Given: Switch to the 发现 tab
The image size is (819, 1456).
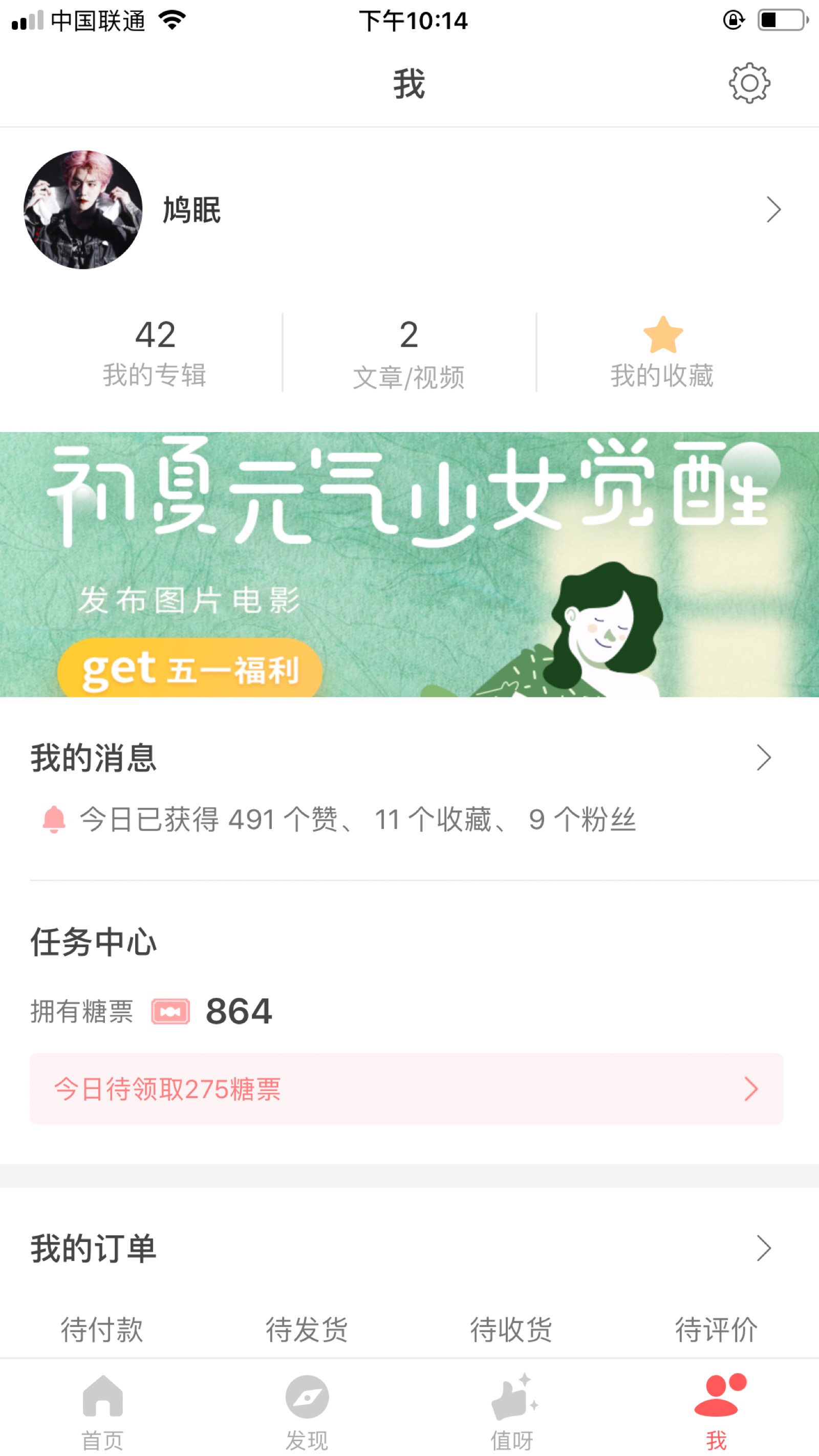Looking at the screenshot, I should (307, 1410).
